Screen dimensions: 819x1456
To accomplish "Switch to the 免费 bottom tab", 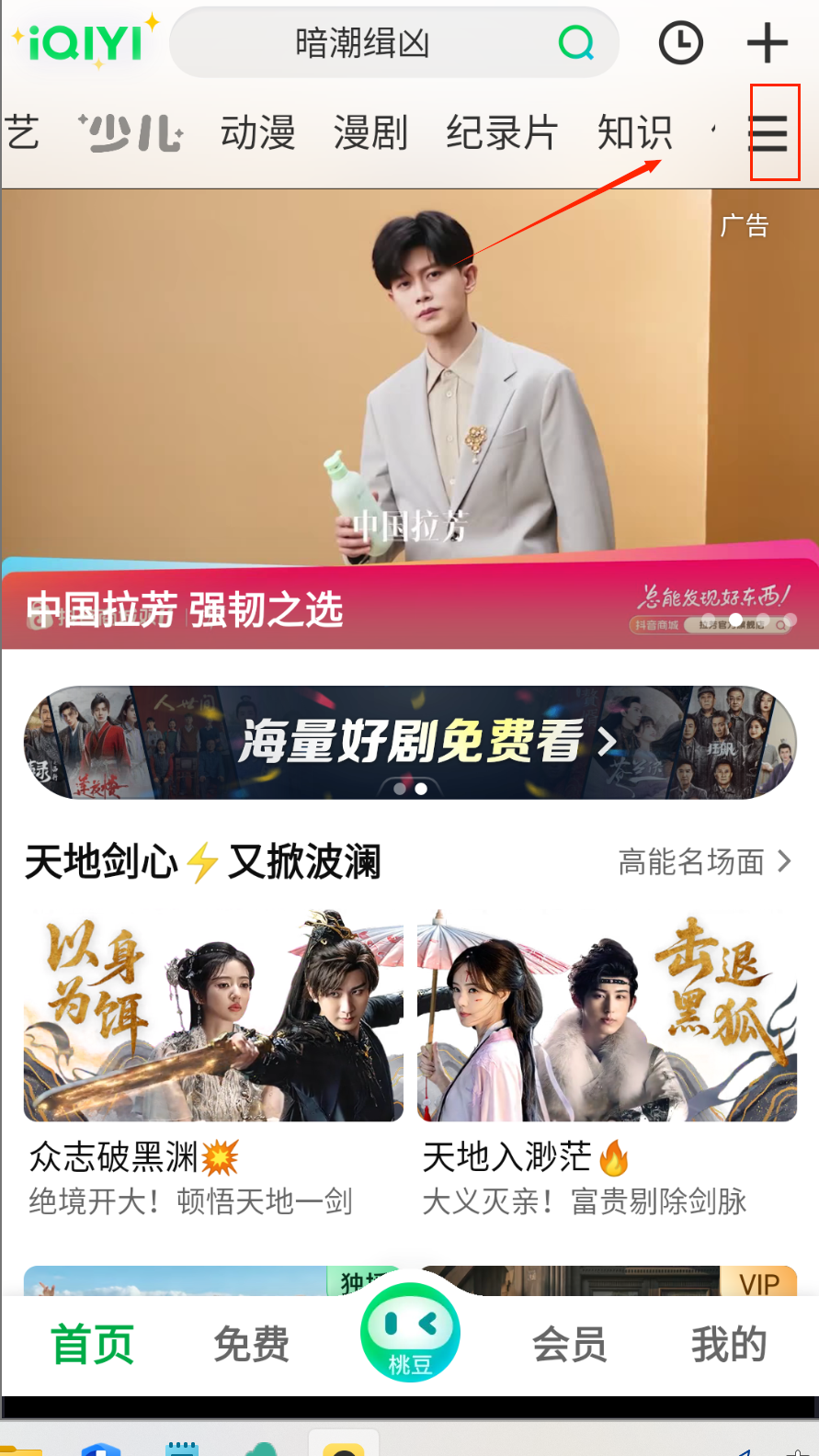I will [251, 1345].
